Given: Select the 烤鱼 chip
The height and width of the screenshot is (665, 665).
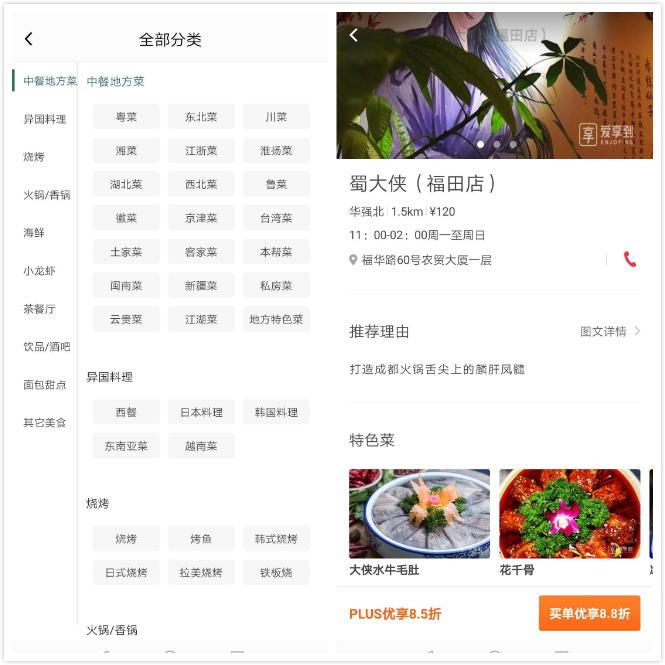Looking at the screenshot, I should [201, 539].
